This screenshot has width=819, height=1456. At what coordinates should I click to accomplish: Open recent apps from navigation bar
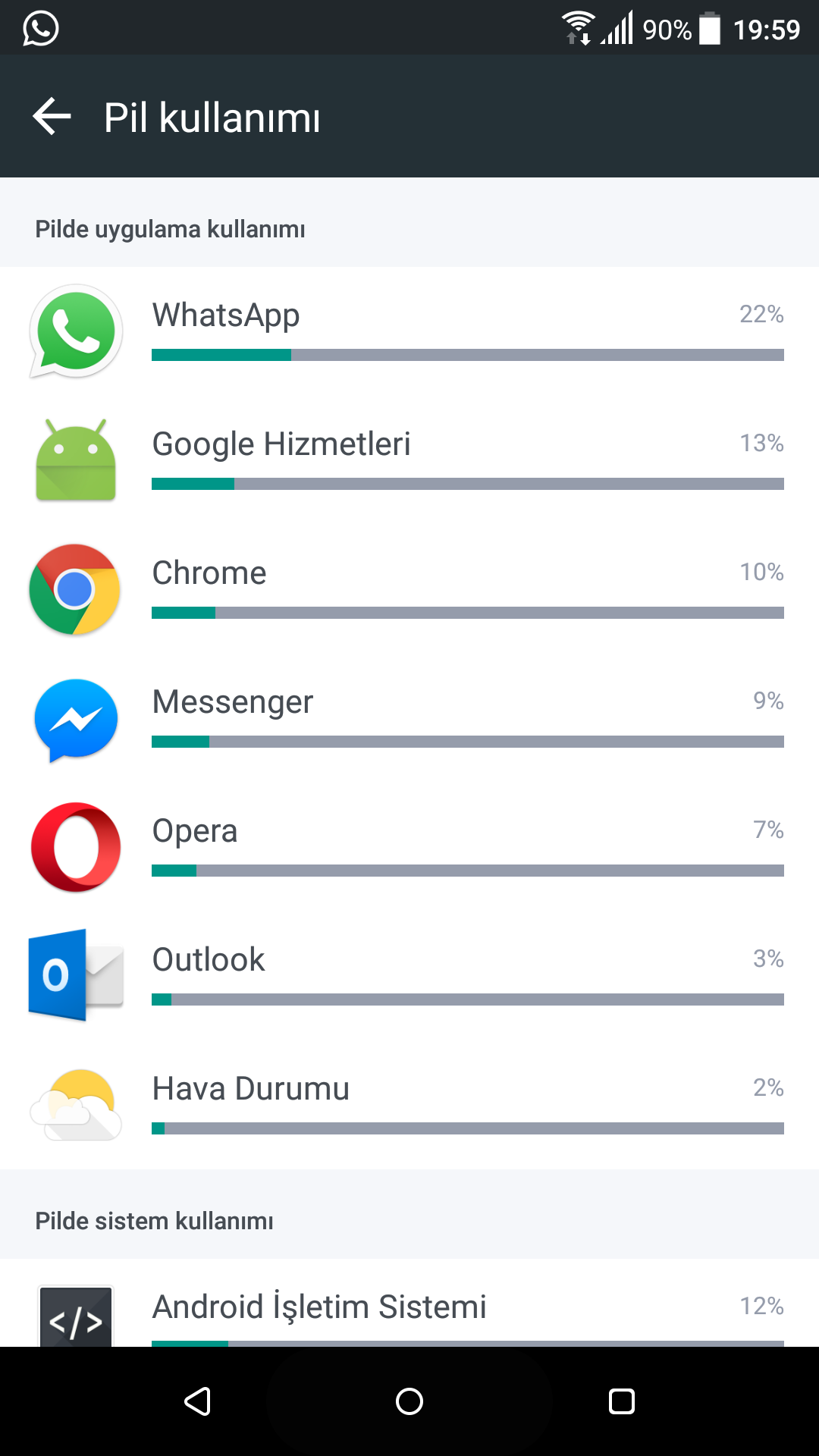(622, 1401)
